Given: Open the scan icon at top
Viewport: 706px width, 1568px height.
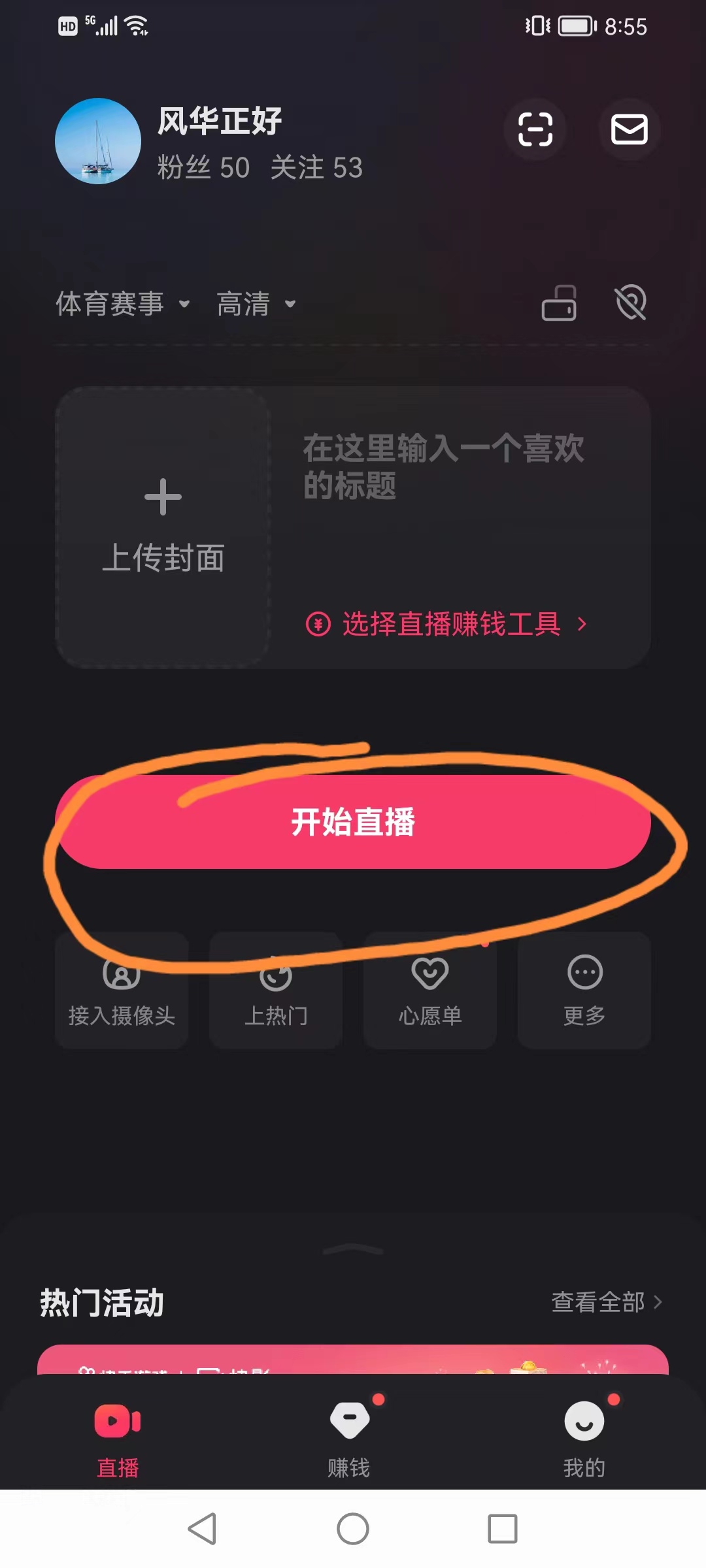Looking at the screenshot, I should 535,129.
